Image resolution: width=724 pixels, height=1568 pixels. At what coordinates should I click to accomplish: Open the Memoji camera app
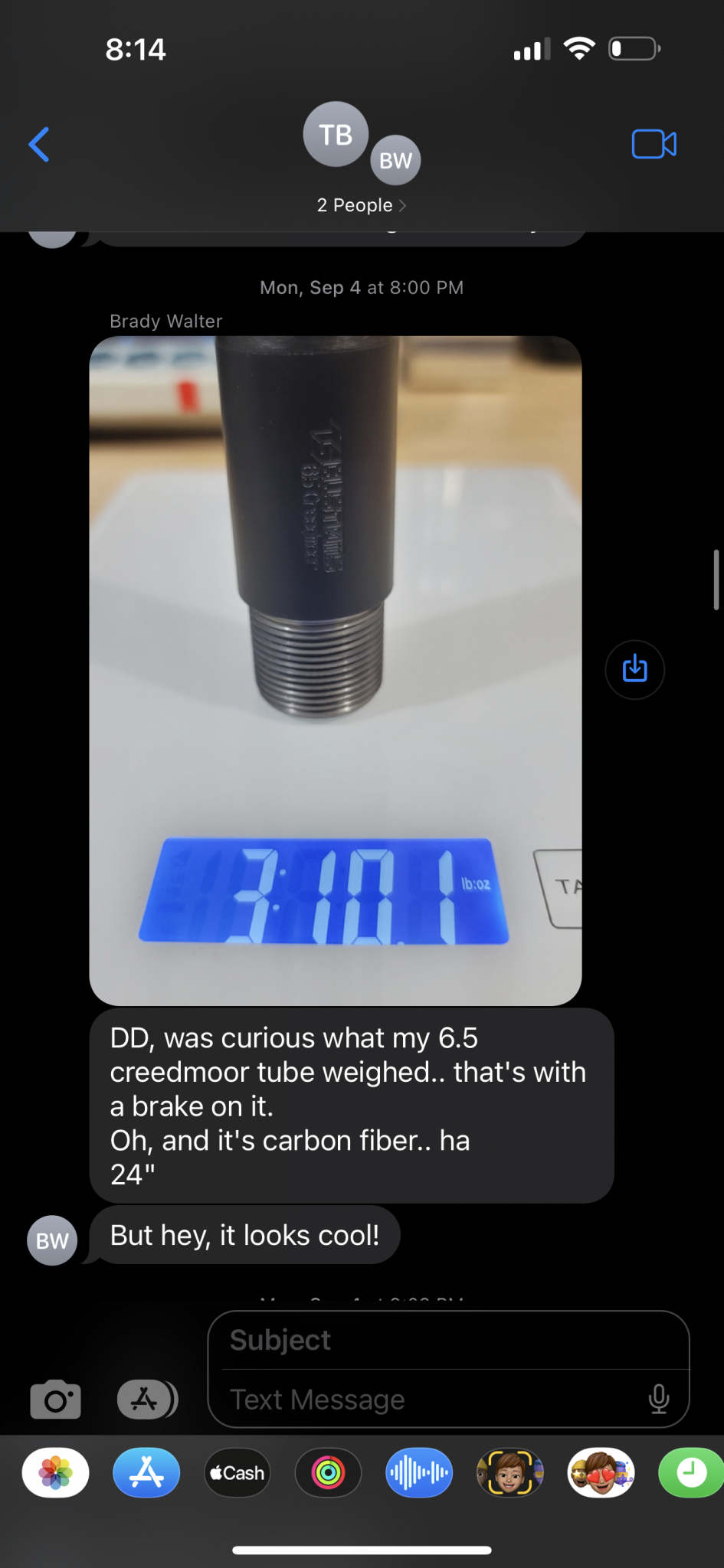510,1472
